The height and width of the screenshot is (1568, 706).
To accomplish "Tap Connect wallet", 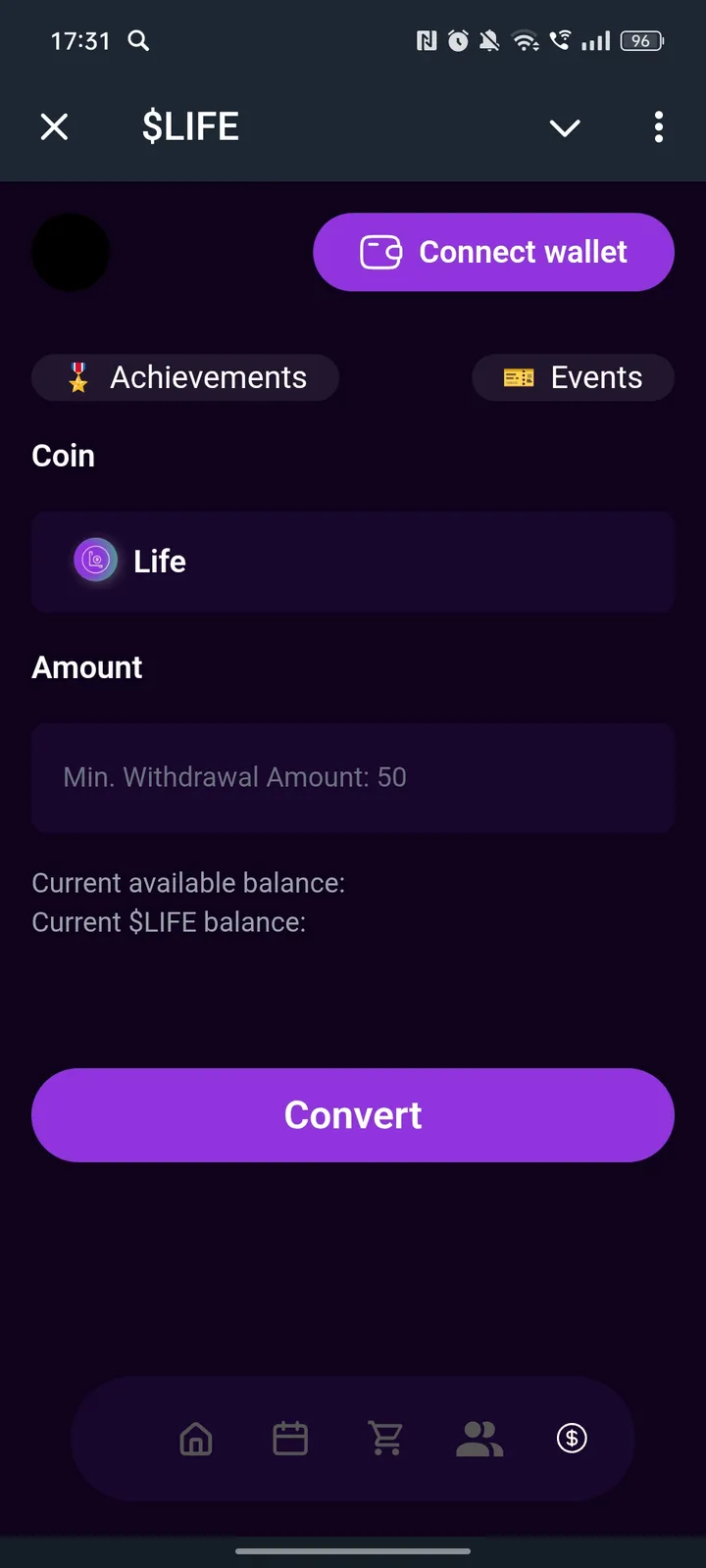I will click(493, 251).
